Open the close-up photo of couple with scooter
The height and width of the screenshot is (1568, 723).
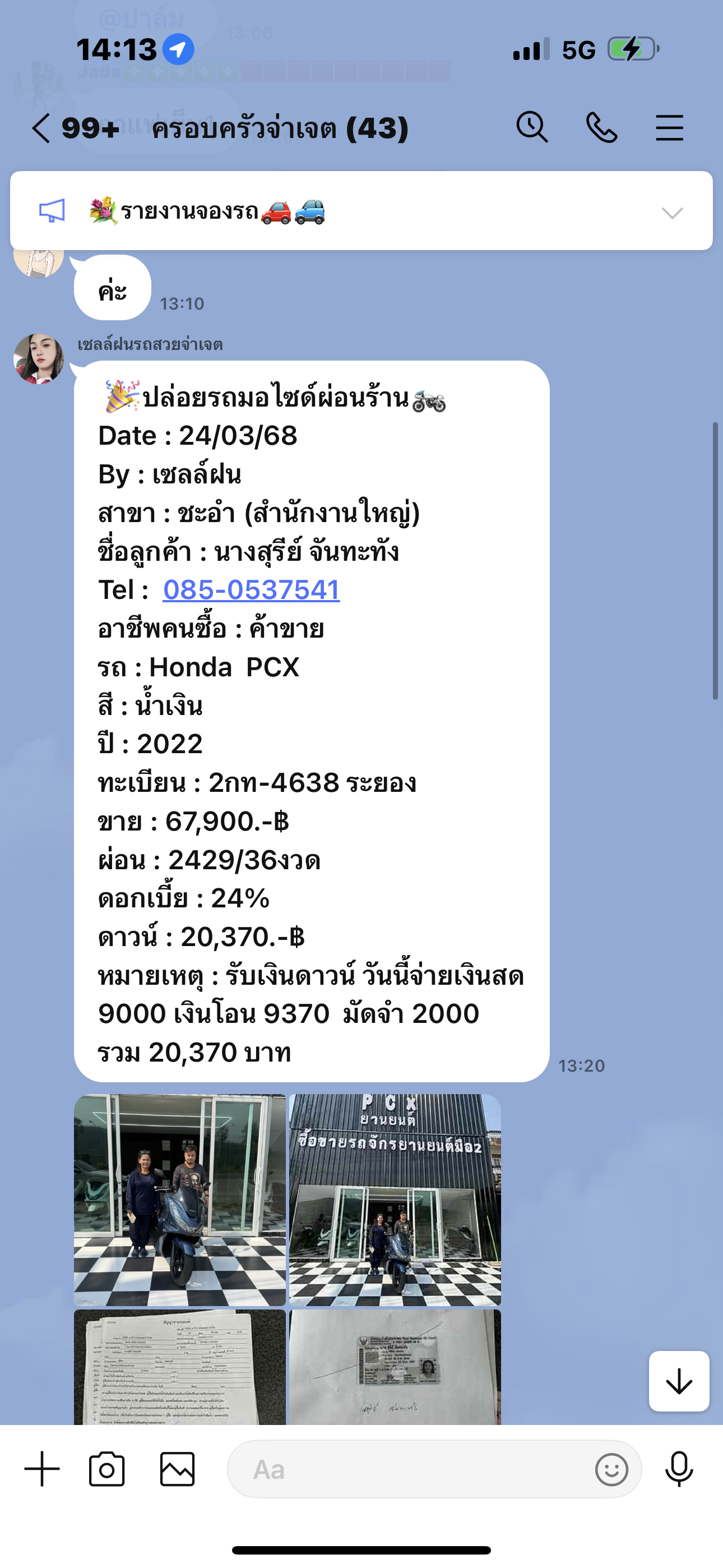pos(179,1200)
